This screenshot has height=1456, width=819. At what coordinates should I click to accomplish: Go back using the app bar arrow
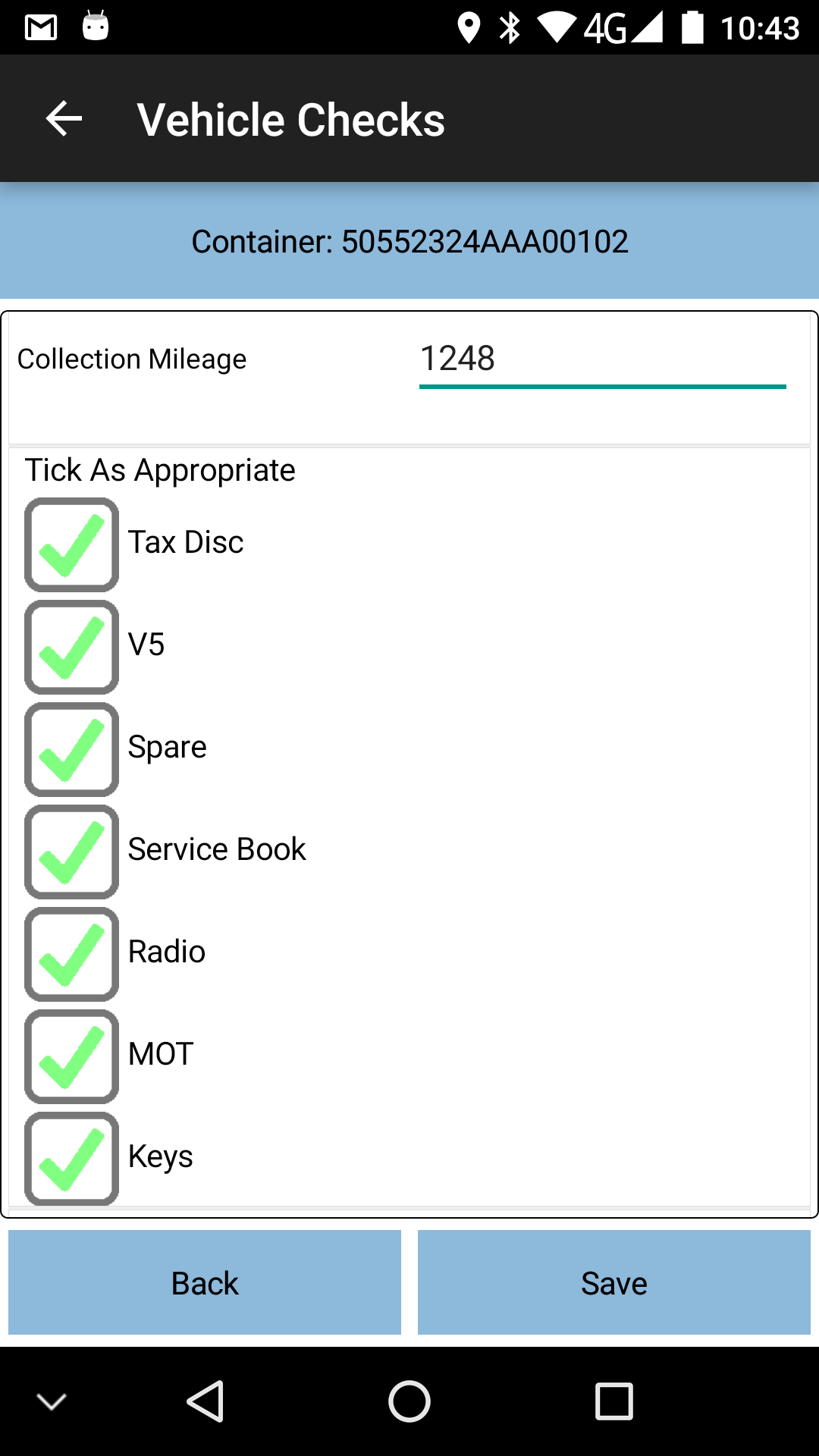click(64, 119)
